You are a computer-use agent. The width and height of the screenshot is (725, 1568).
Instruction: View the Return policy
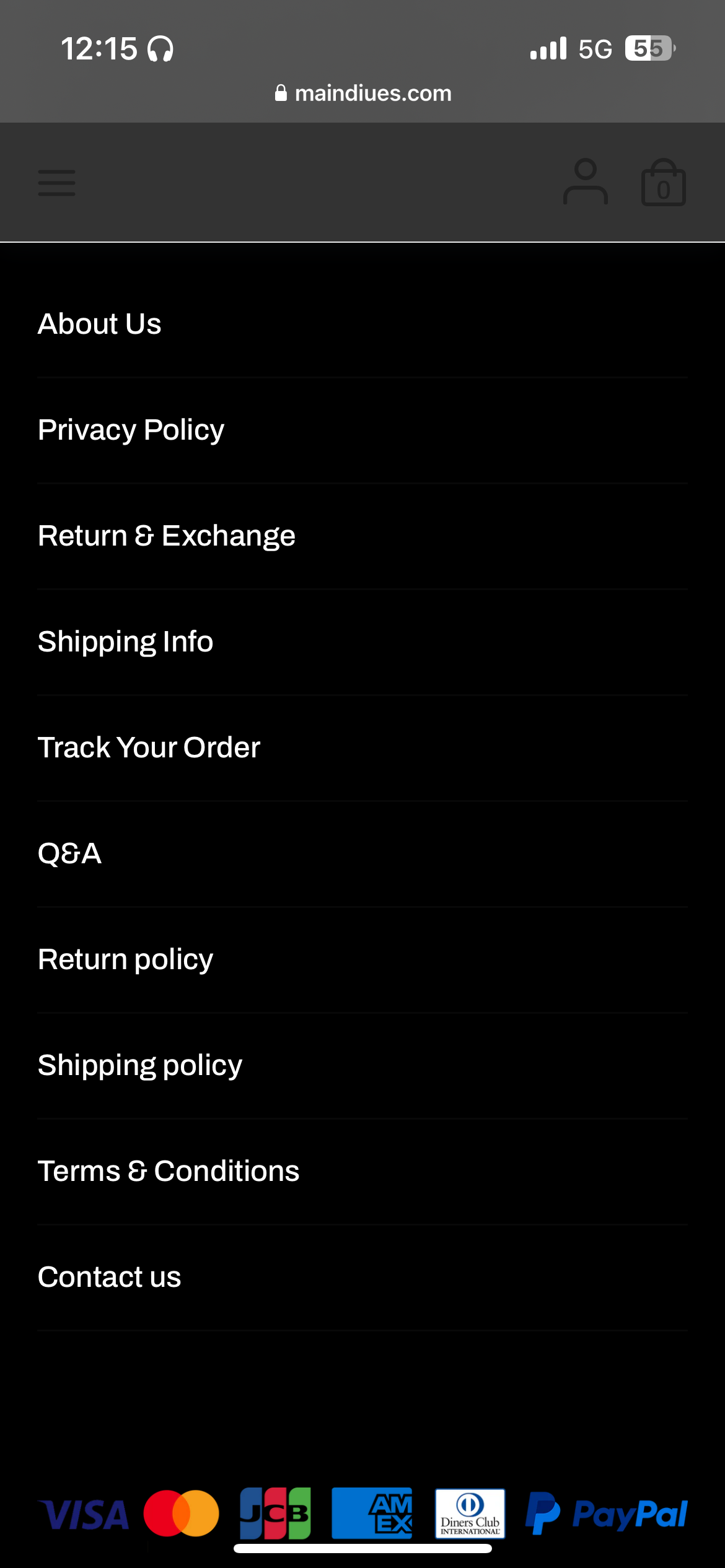(x=125, y=959)
